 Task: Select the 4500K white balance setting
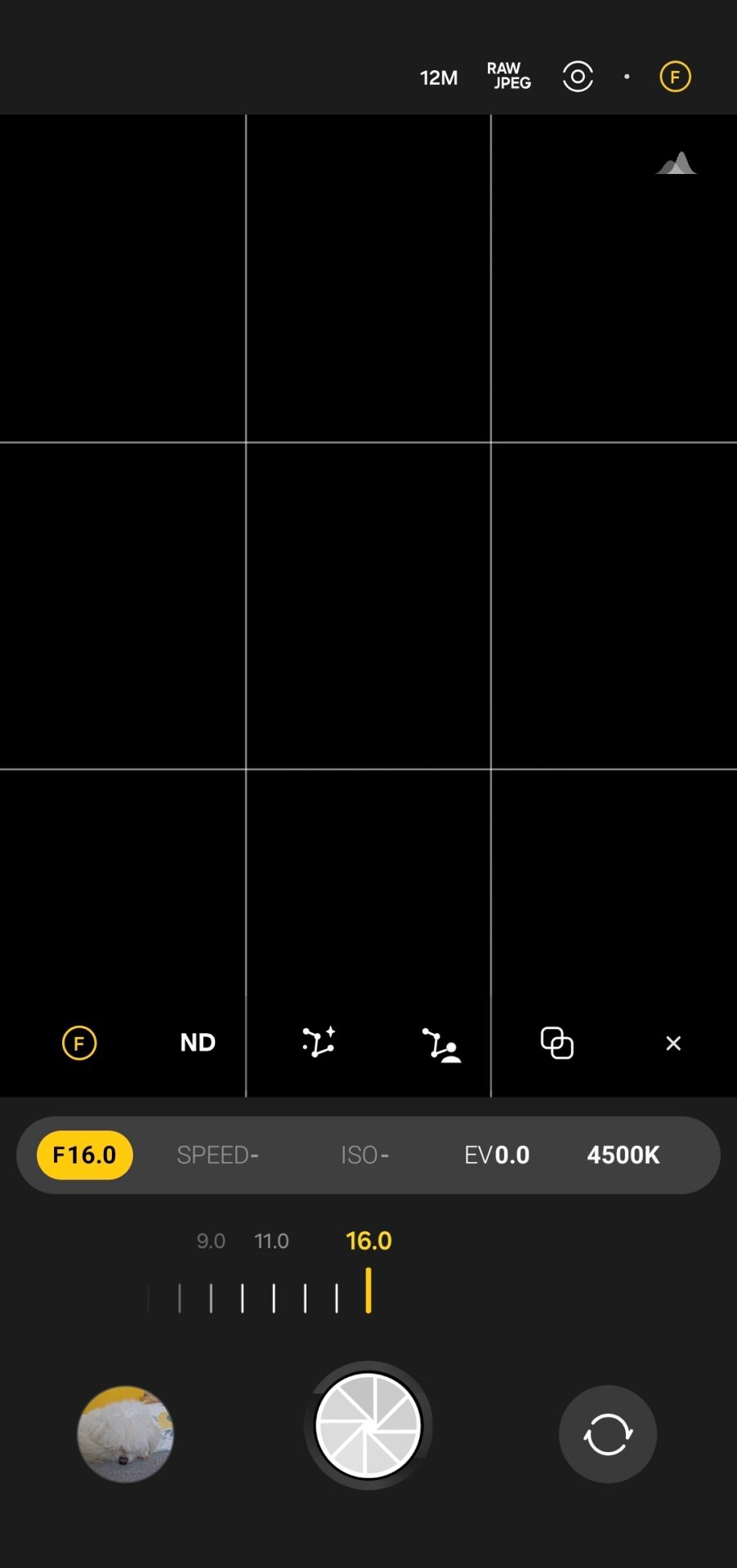(x=623, y=1155)
